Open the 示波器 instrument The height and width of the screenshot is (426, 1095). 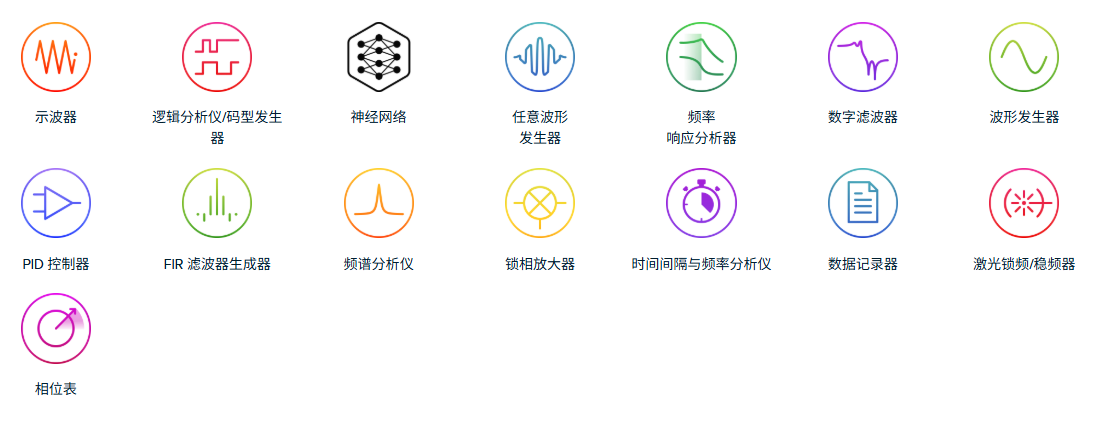point(56,57)
